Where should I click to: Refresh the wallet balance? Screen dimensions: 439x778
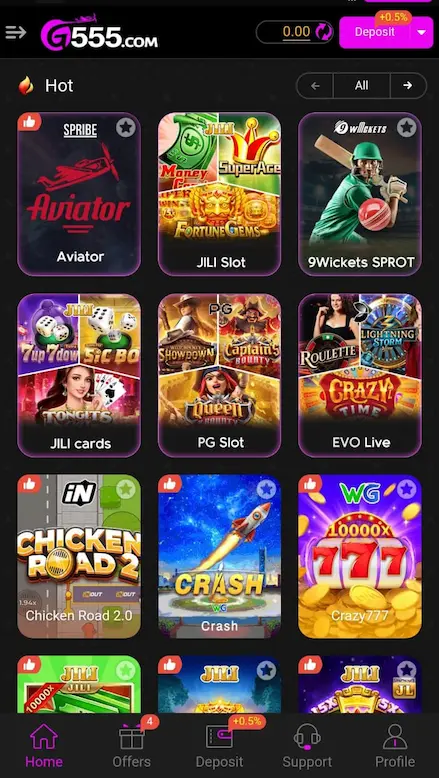point(323,32)
